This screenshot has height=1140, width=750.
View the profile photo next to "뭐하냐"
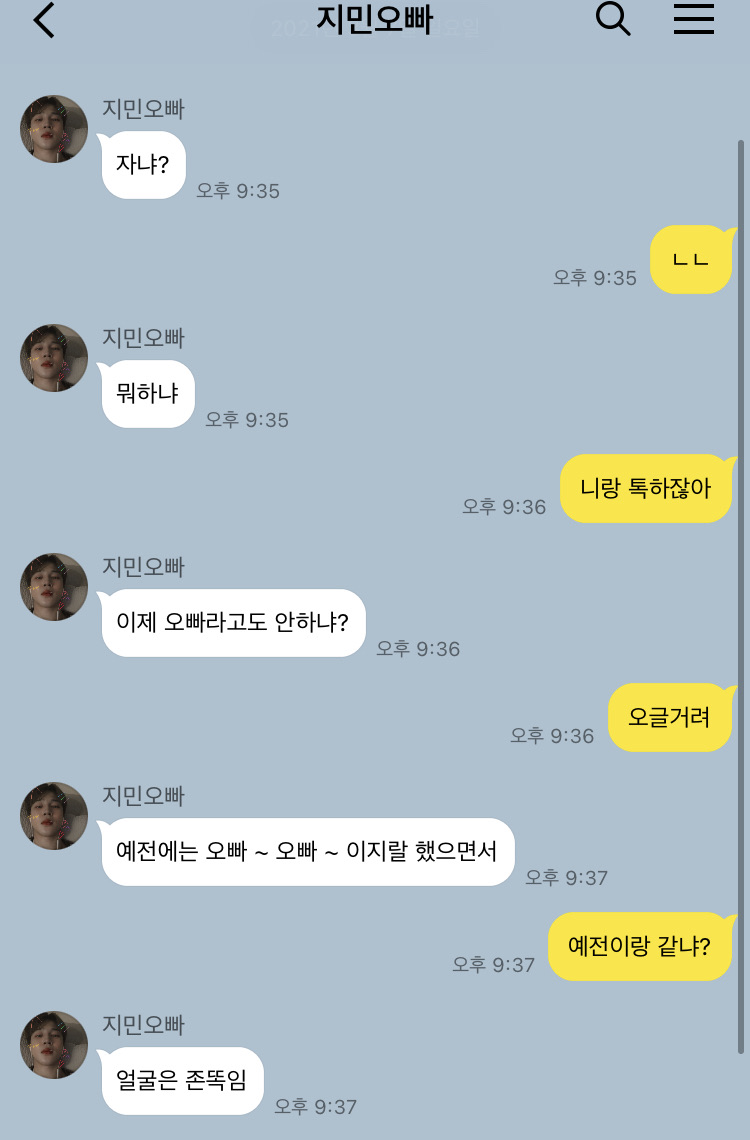54,358
